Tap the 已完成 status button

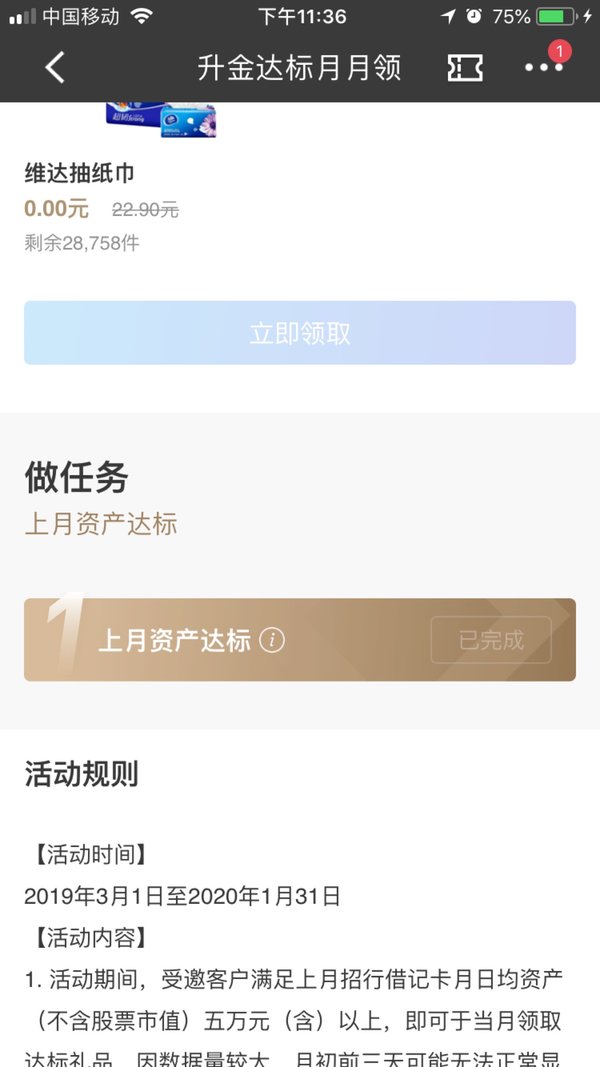point(491,640)
